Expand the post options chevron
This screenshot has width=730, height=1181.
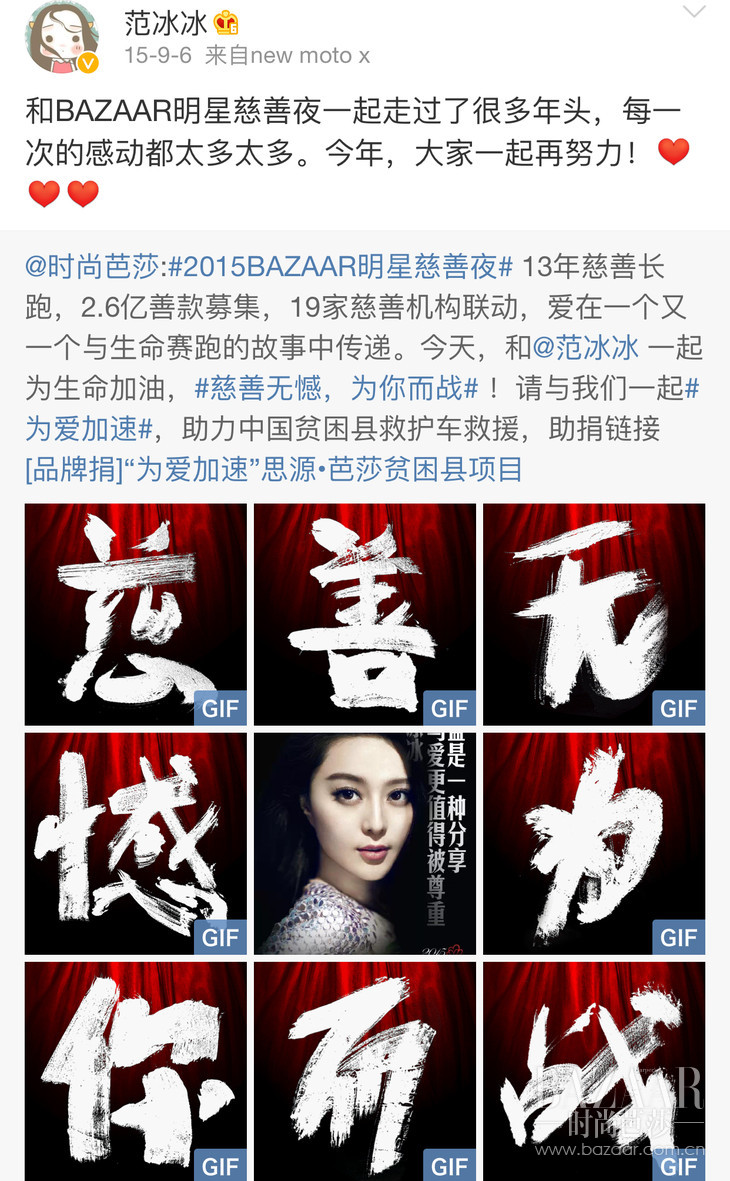point(693,13)
